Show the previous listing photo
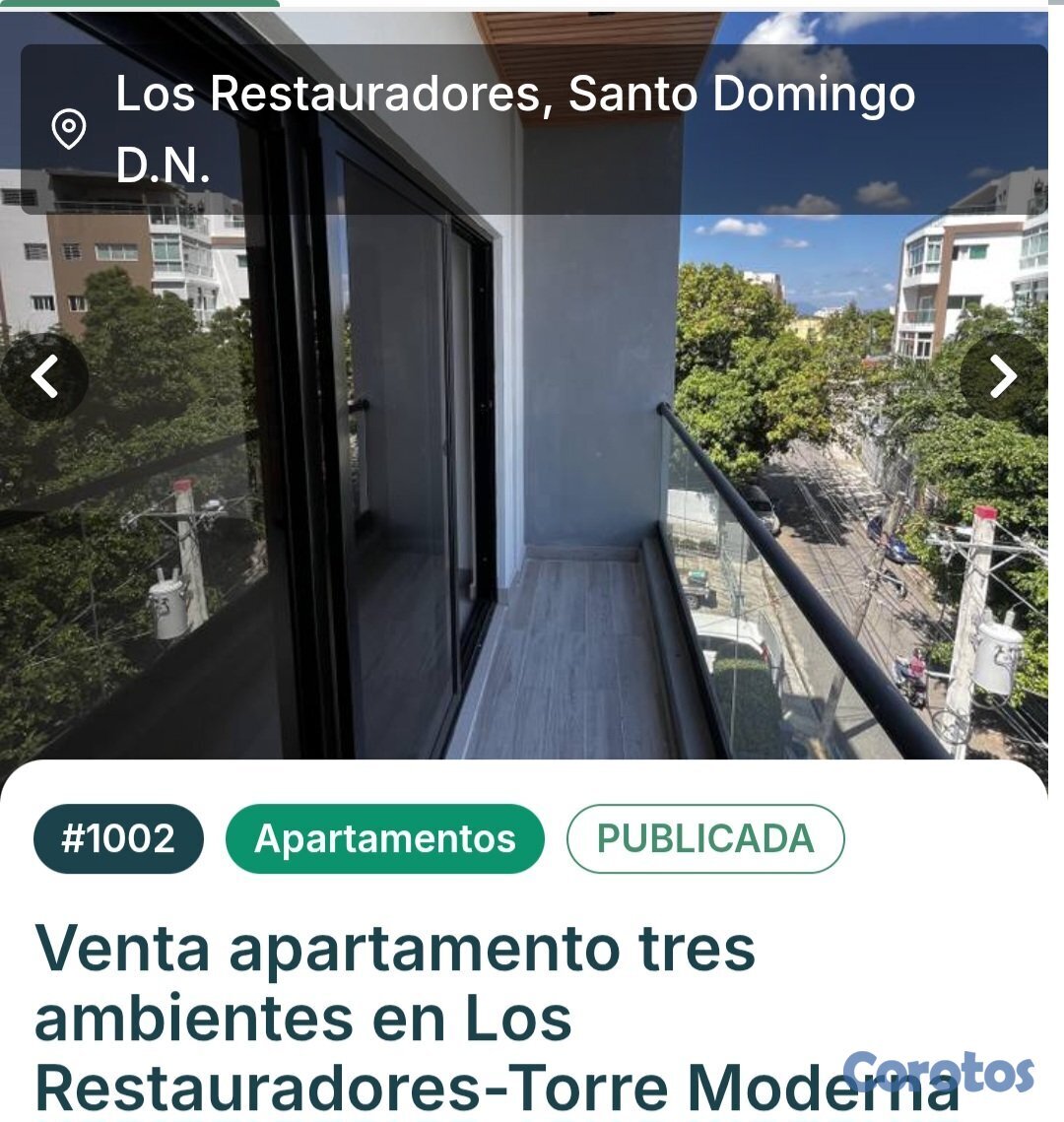 [x=44, y=377]
